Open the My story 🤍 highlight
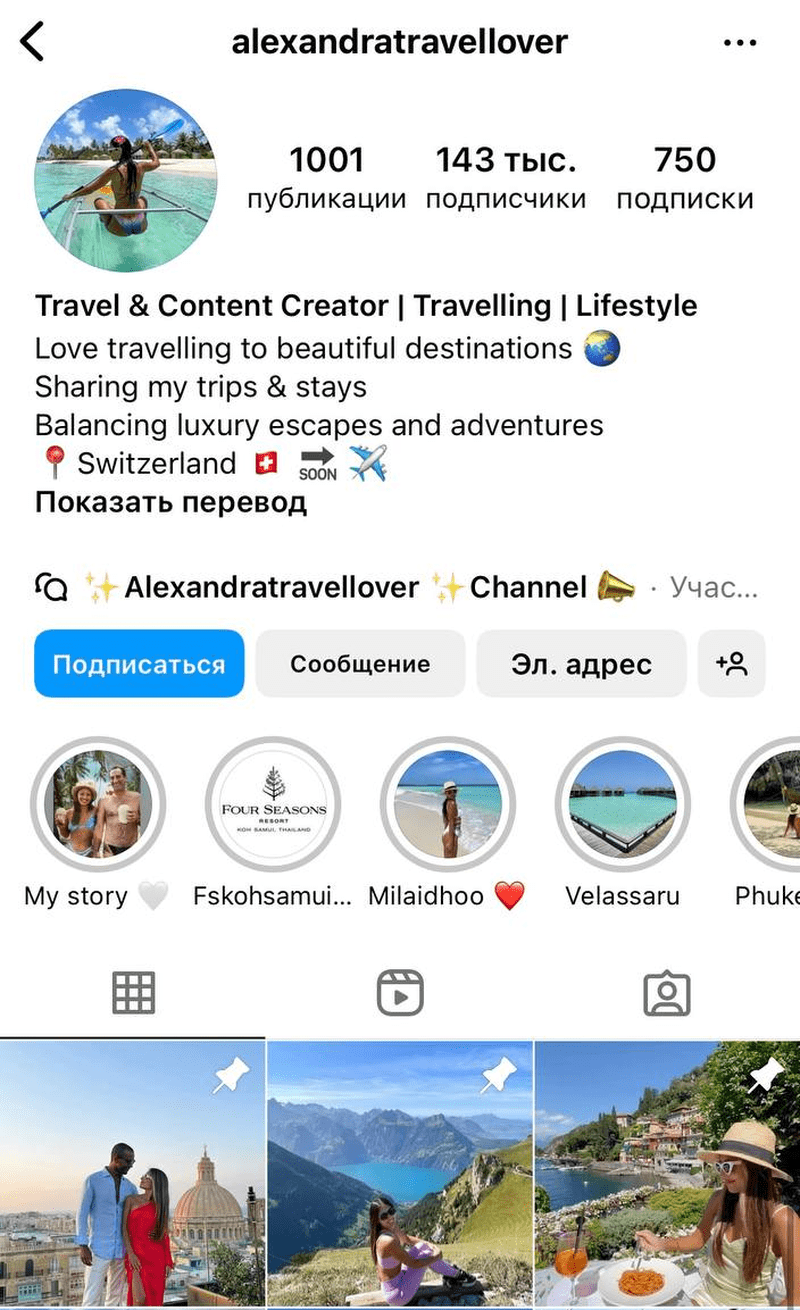The height and width of the screenshot is (1310, 800). [x=97, y=804]
